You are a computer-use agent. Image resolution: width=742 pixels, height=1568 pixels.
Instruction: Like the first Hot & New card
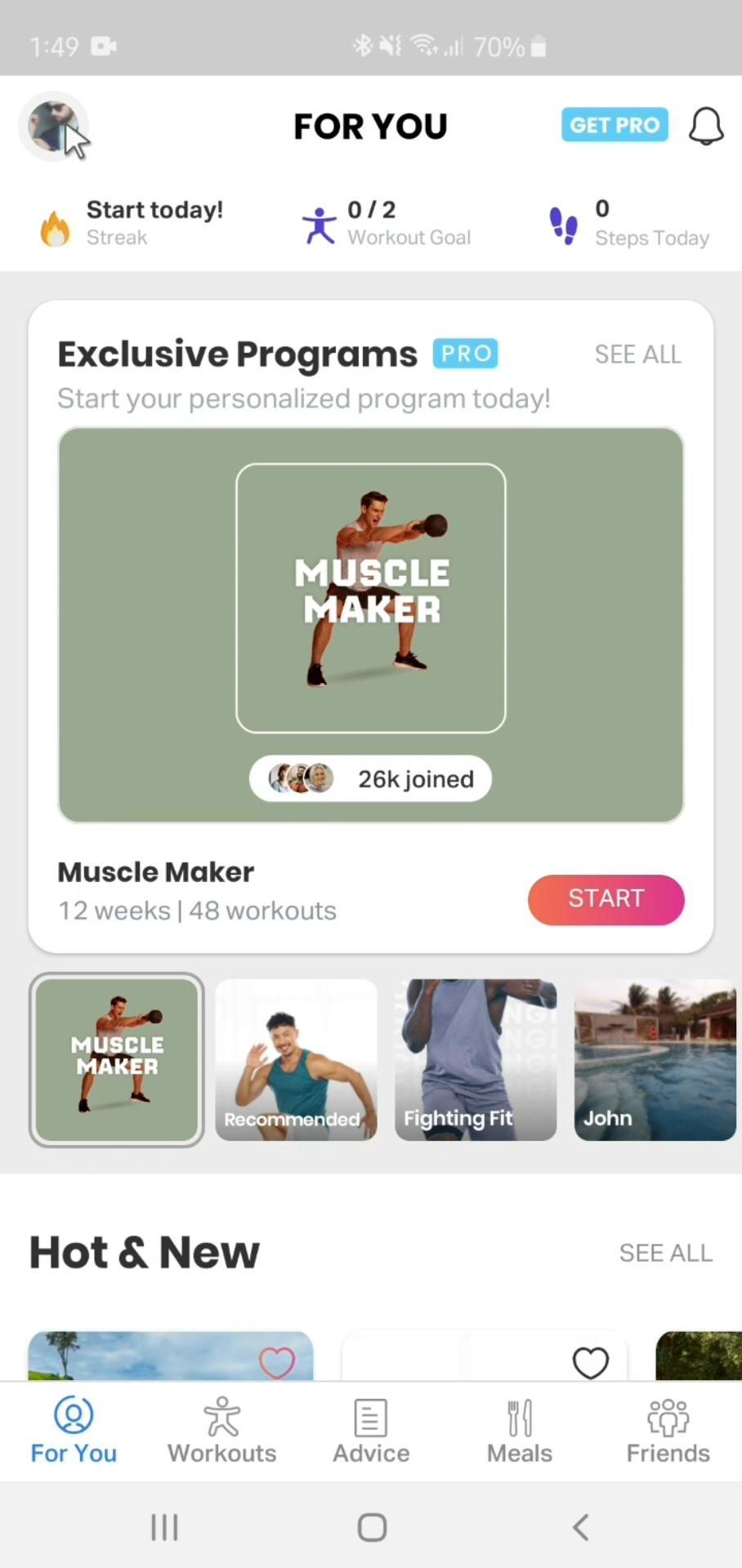(276, 1362)
